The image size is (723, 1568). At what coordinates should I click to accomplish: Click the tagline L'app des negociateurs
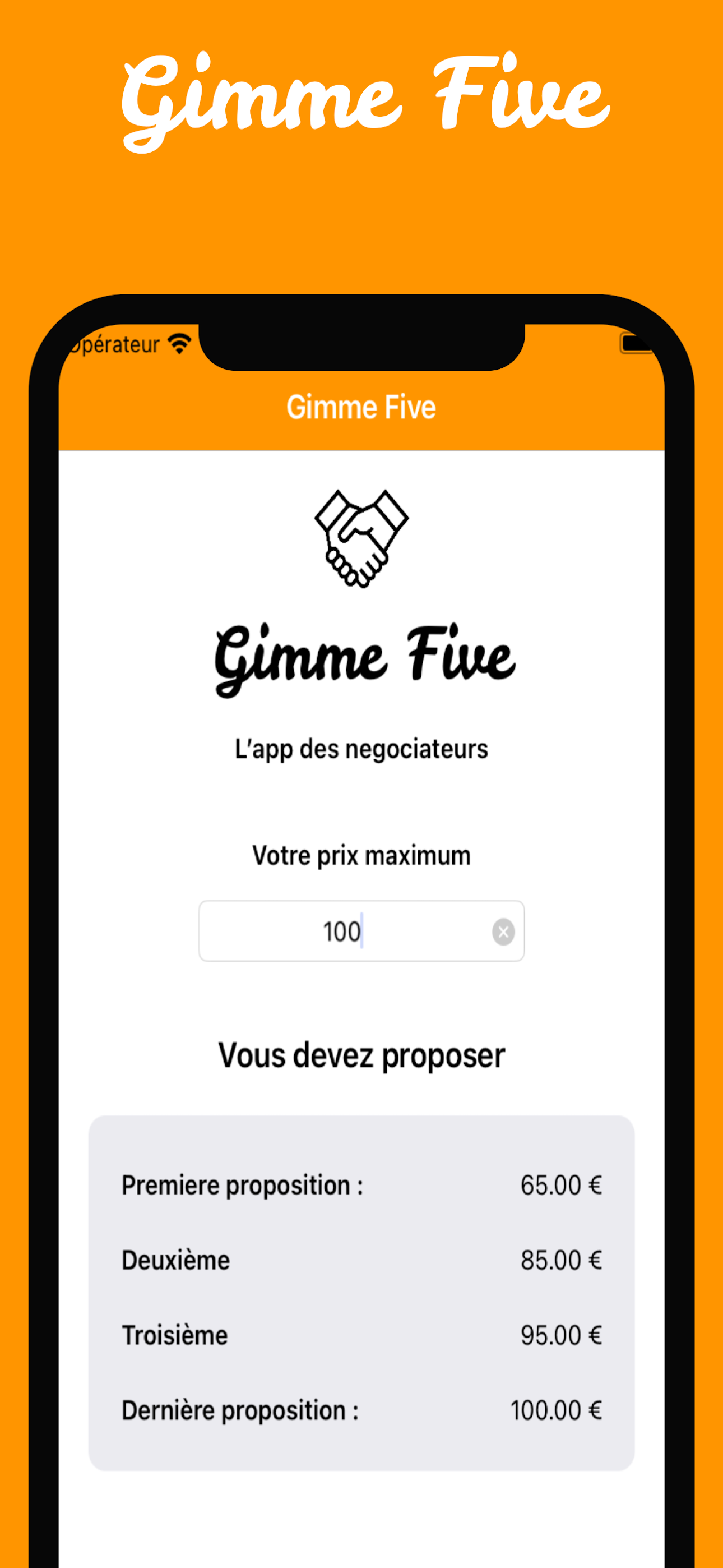pyautogui.click(x=361, y=749)
